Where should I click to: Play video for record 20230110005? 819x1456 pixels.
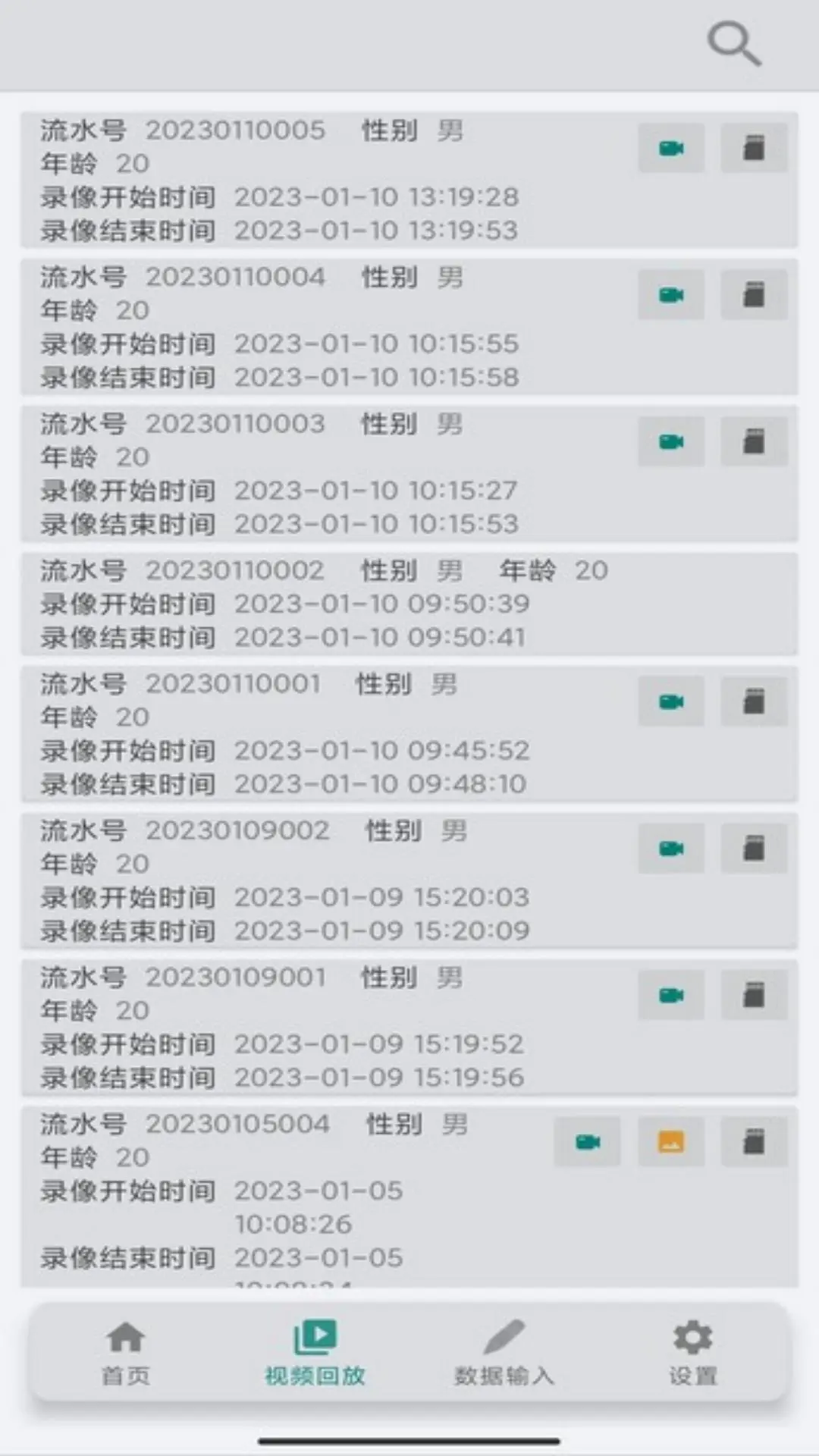pyautogui.click(x=671, y=149)
